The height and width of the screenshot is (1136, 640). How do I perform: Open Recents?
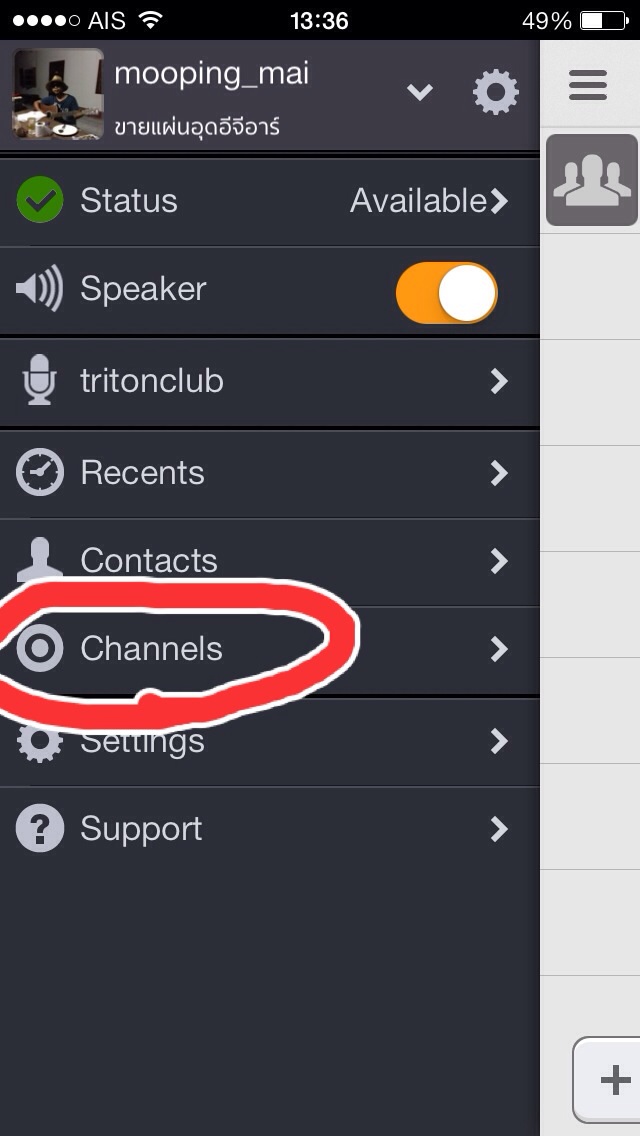[x=270, y=473]
